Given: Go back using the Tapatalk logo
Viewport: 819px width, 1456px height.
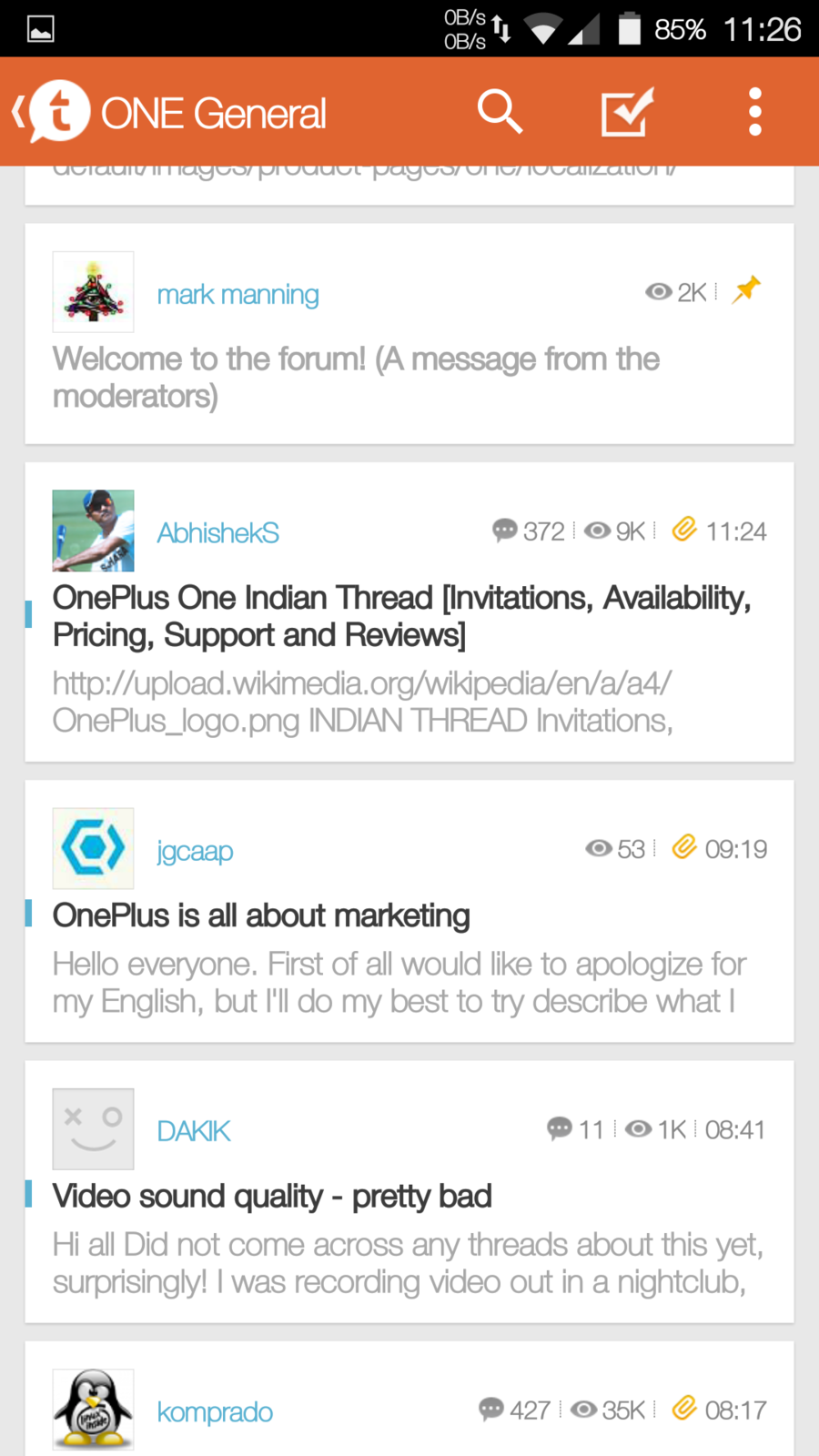Looking at the screenshot, I should pyautogui.click(x=53, y=112).
